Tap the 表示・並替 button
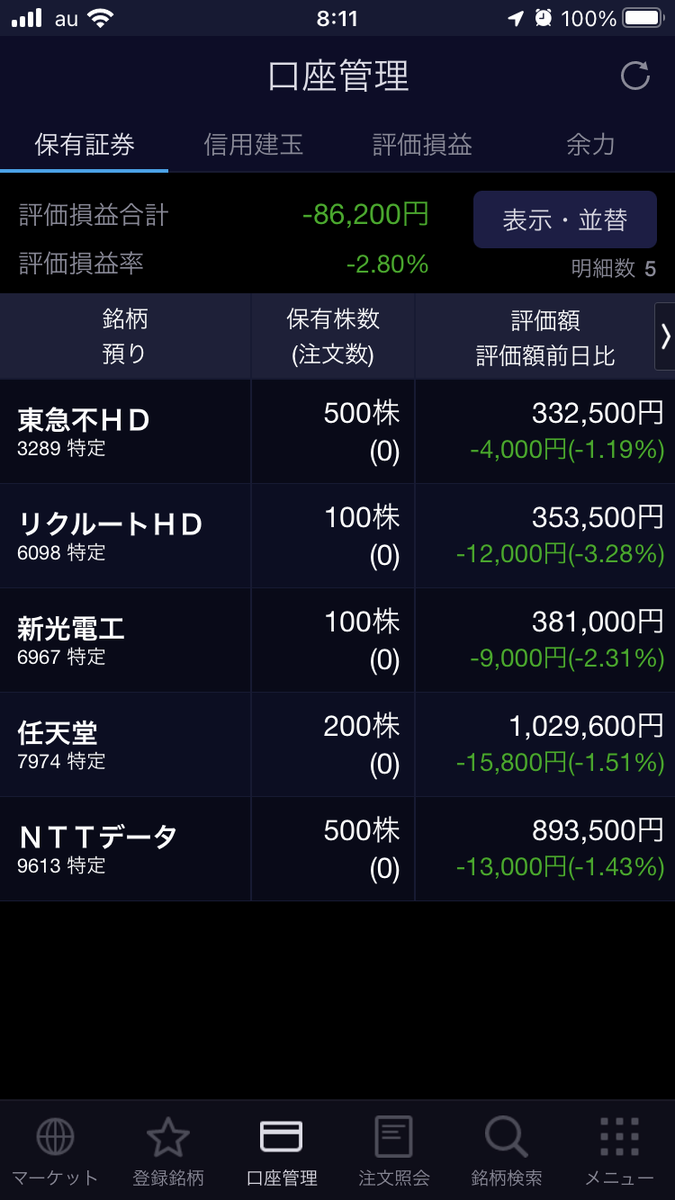This screenshot has width=675, height=1200. coord(565,220)
